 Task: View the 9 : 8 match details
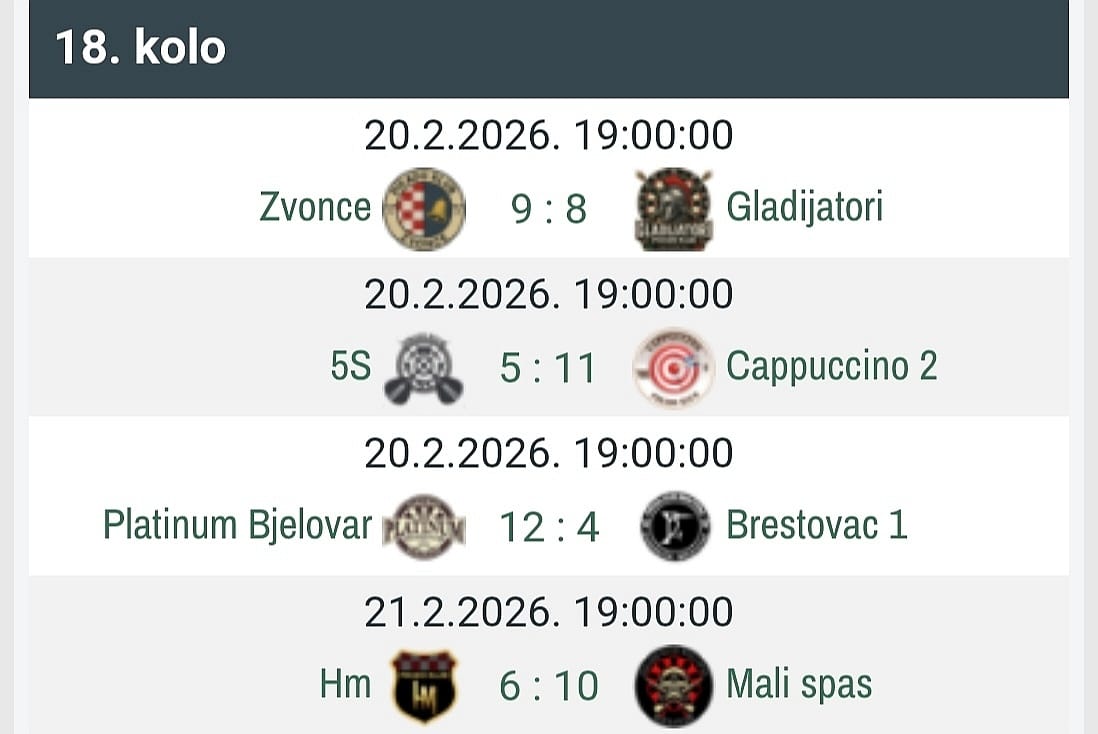[x=549, y=209]
